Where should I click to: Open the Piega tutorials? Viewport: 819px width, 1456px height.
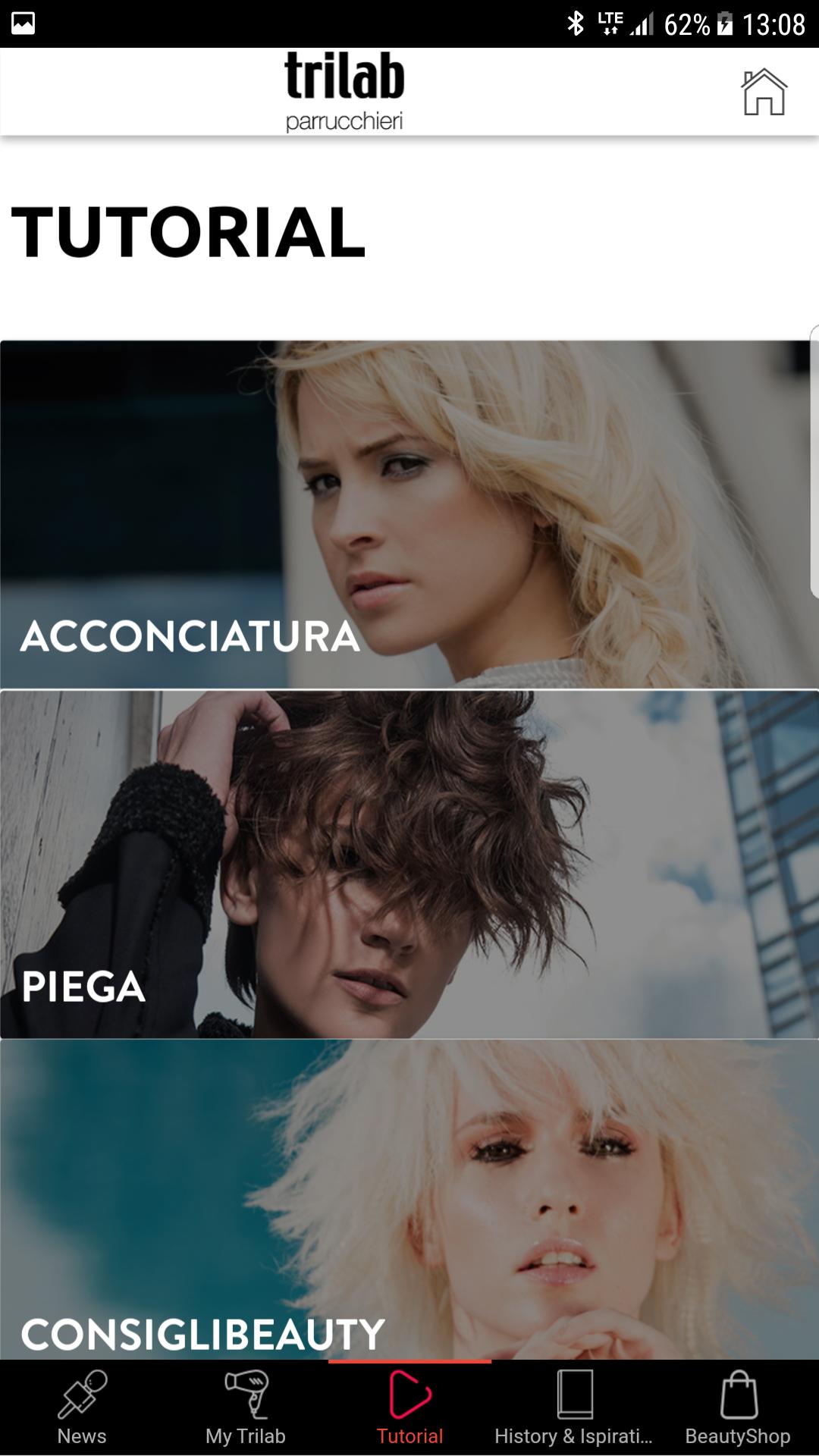click(x=409, y=864)
